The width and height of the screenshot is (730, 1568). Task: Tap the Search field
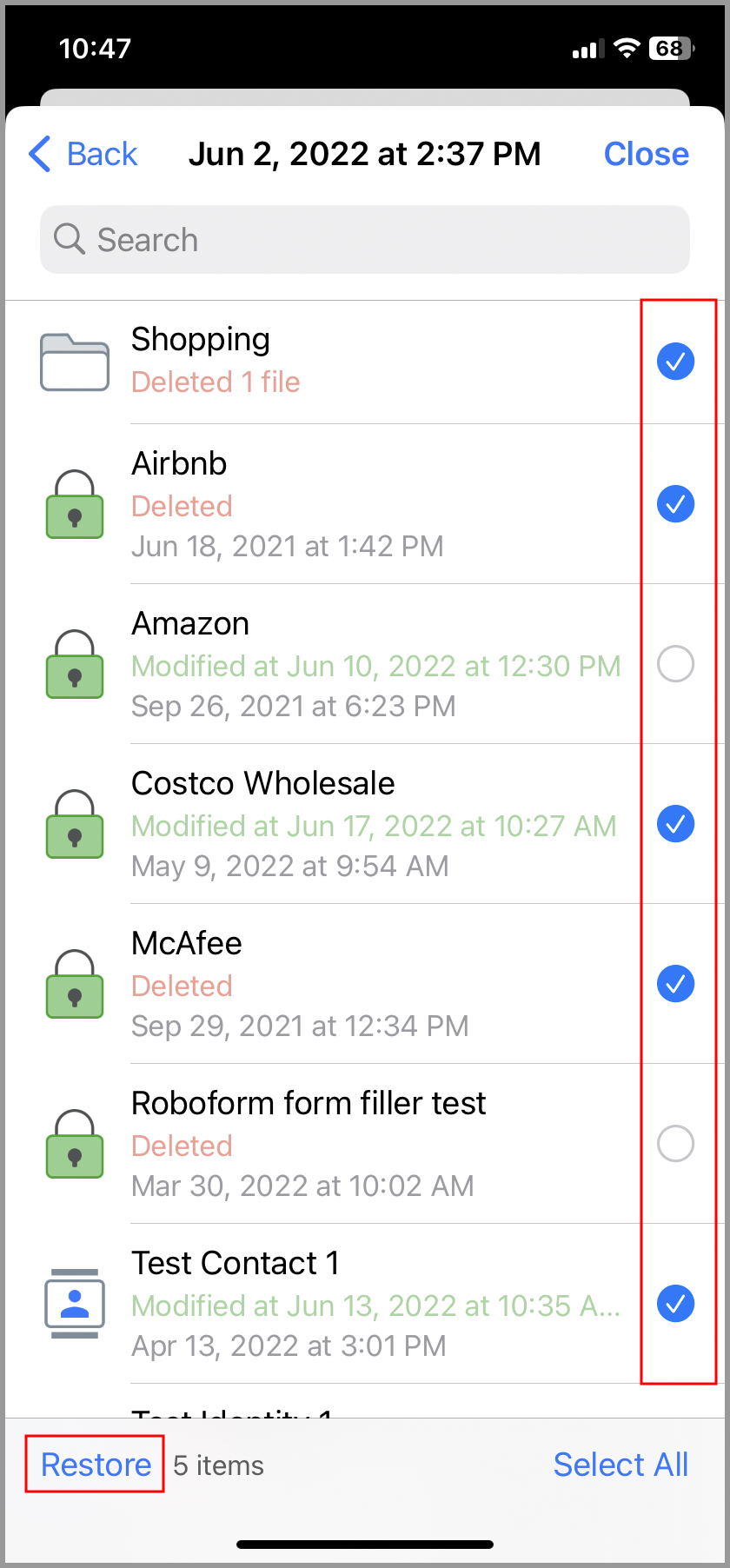tap(365, 239)
